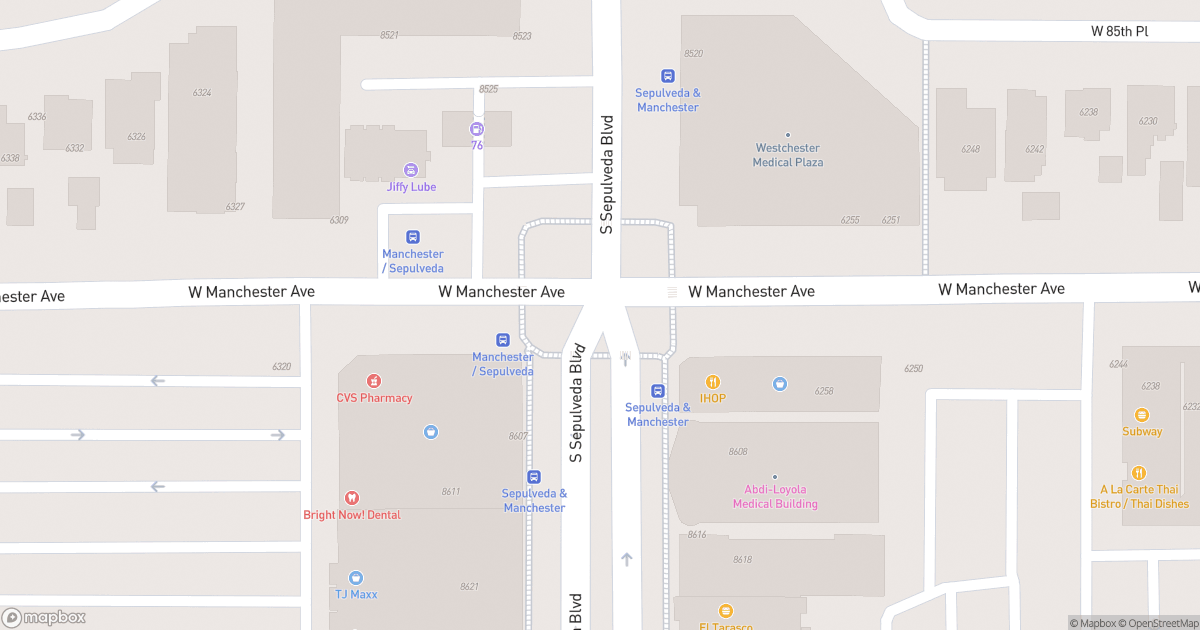
Task: Select the Bright Now! Dental marker
Action: [351, 498]
